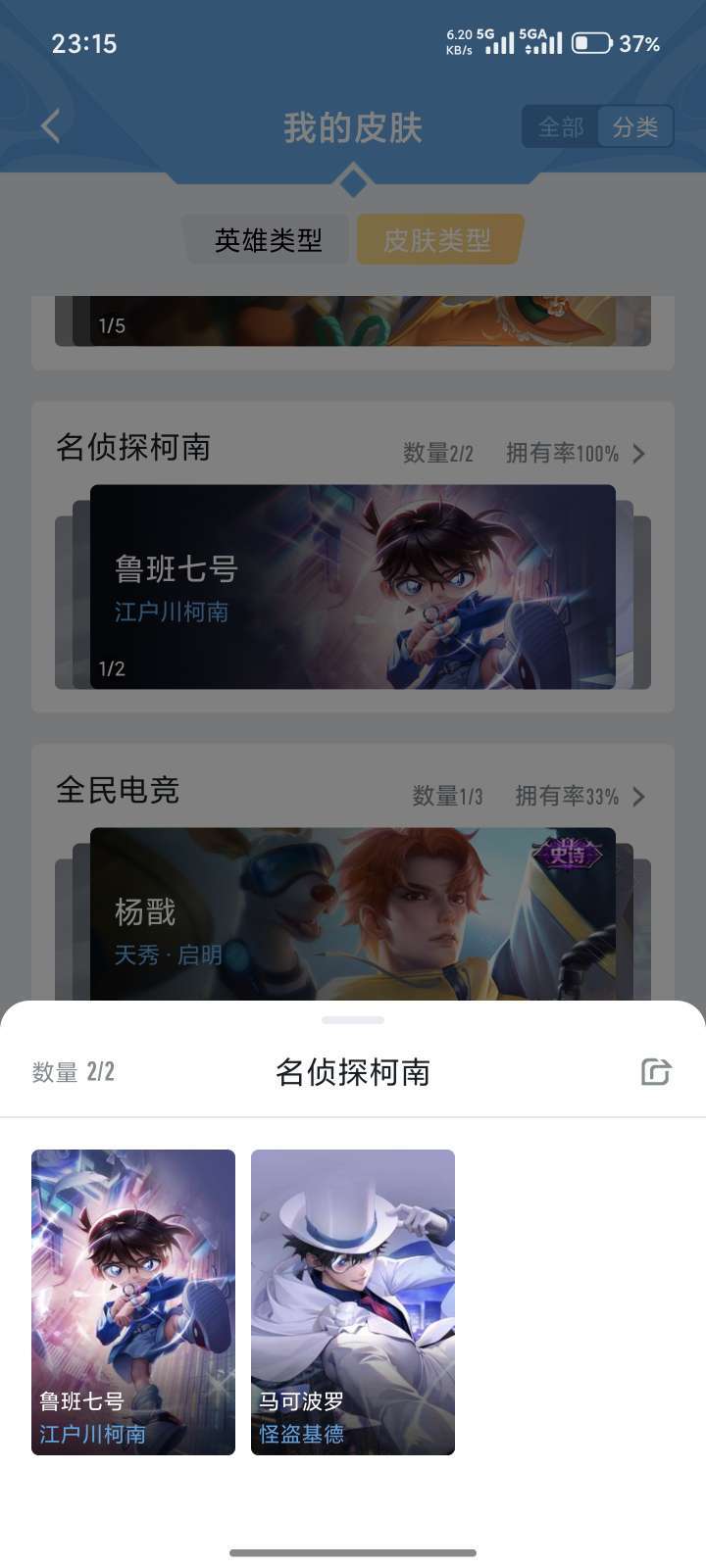Select the 分类 view
The width and height of the screenshot is (706, 1568).
(x=635, y=127)
